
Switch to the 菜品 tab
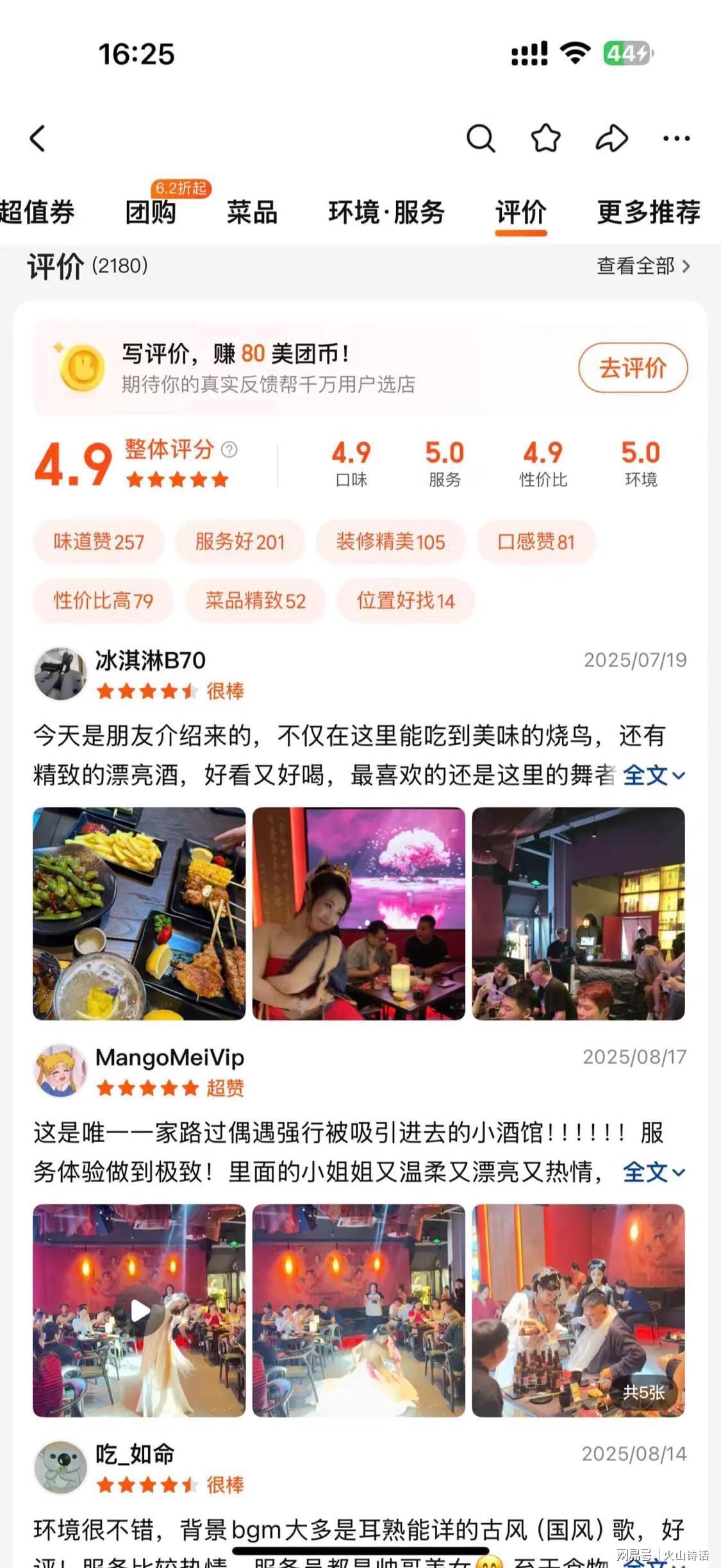click(252, 212)
